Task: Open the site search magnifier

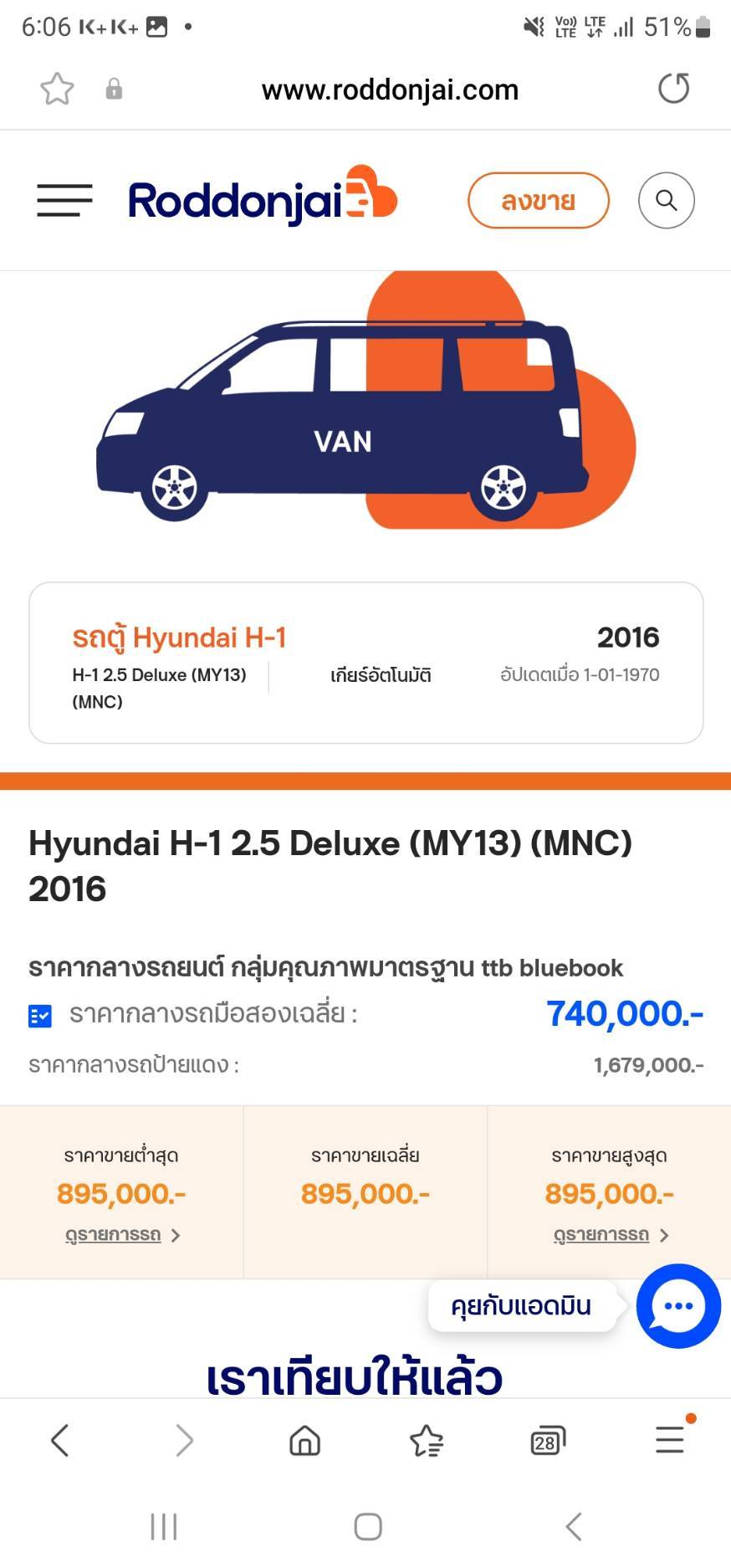Action: click(666, 201)
